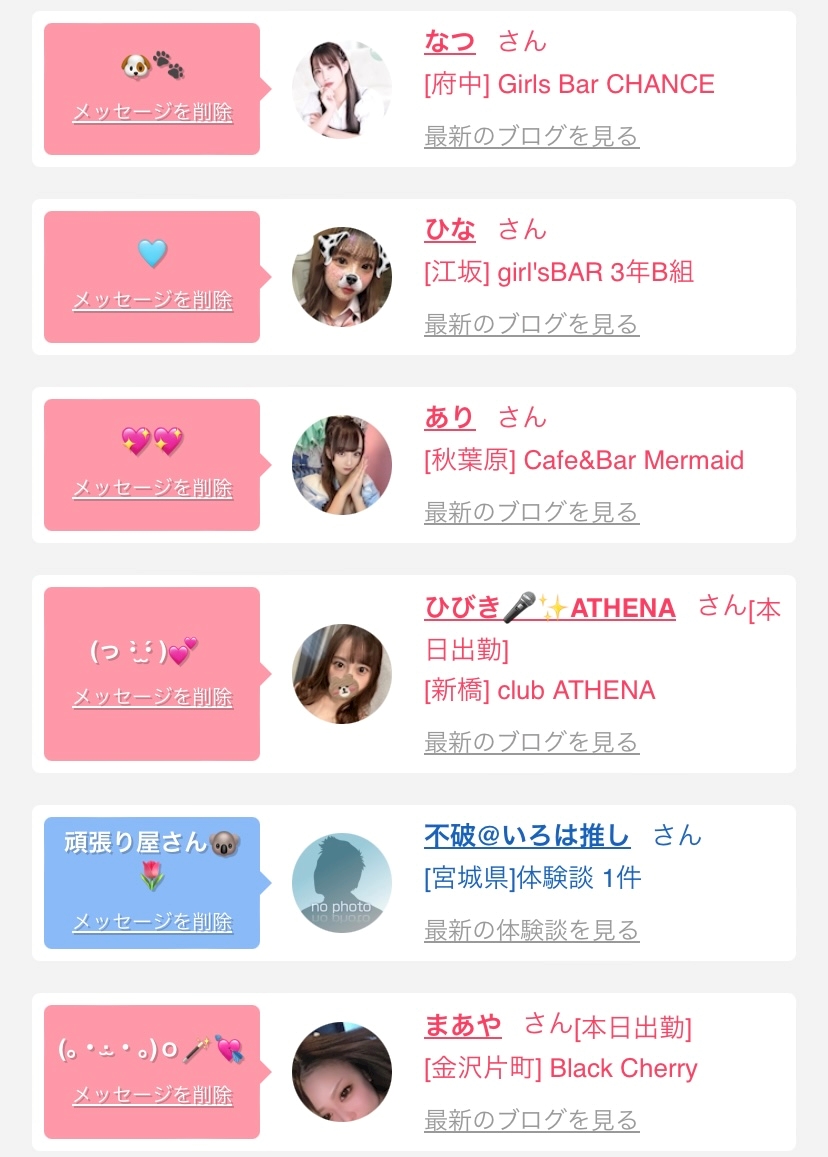Delete the 頑張り屋さん message
Image resolution: width=828 pixels, height=1157 pixels.
153,922
